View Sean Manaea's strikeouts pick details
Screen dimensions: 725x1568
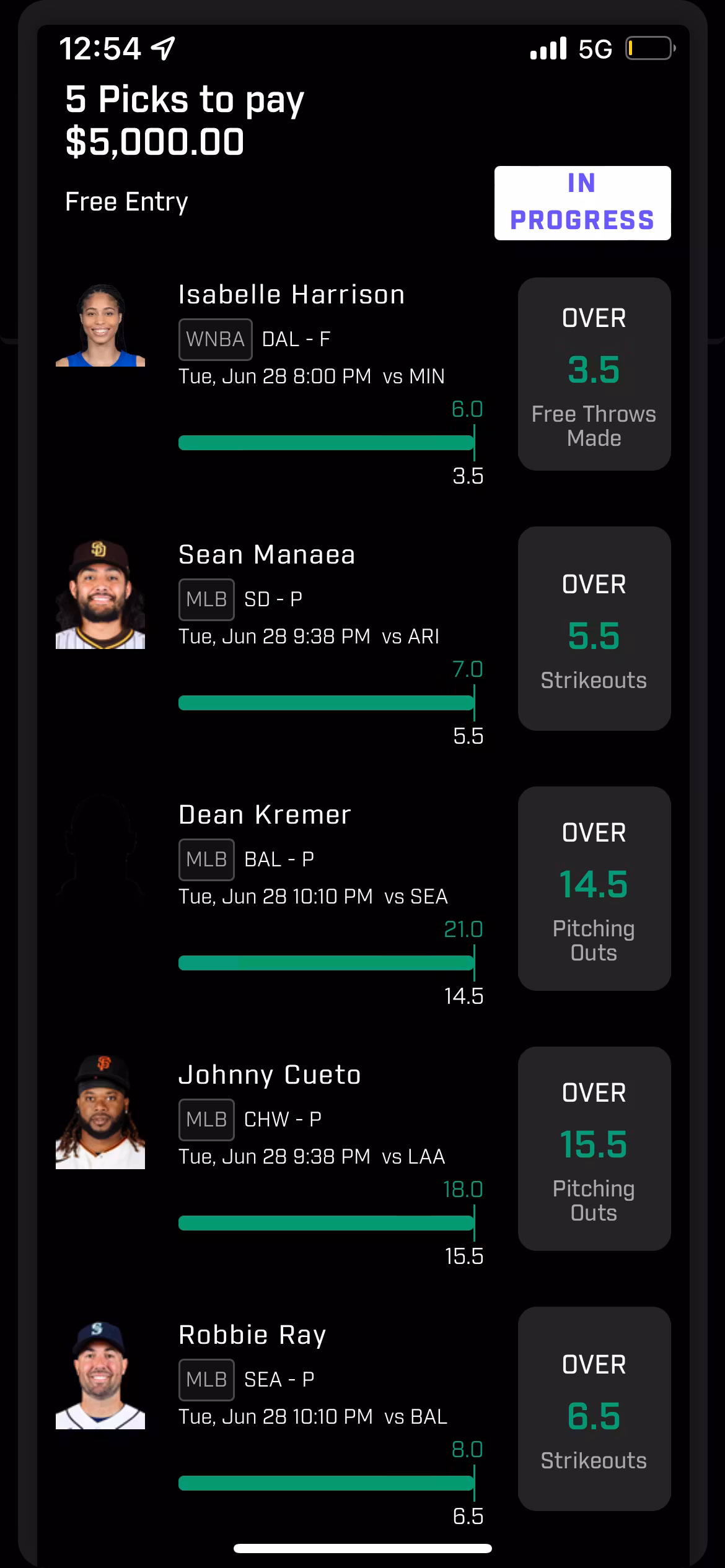click(594, 628)
